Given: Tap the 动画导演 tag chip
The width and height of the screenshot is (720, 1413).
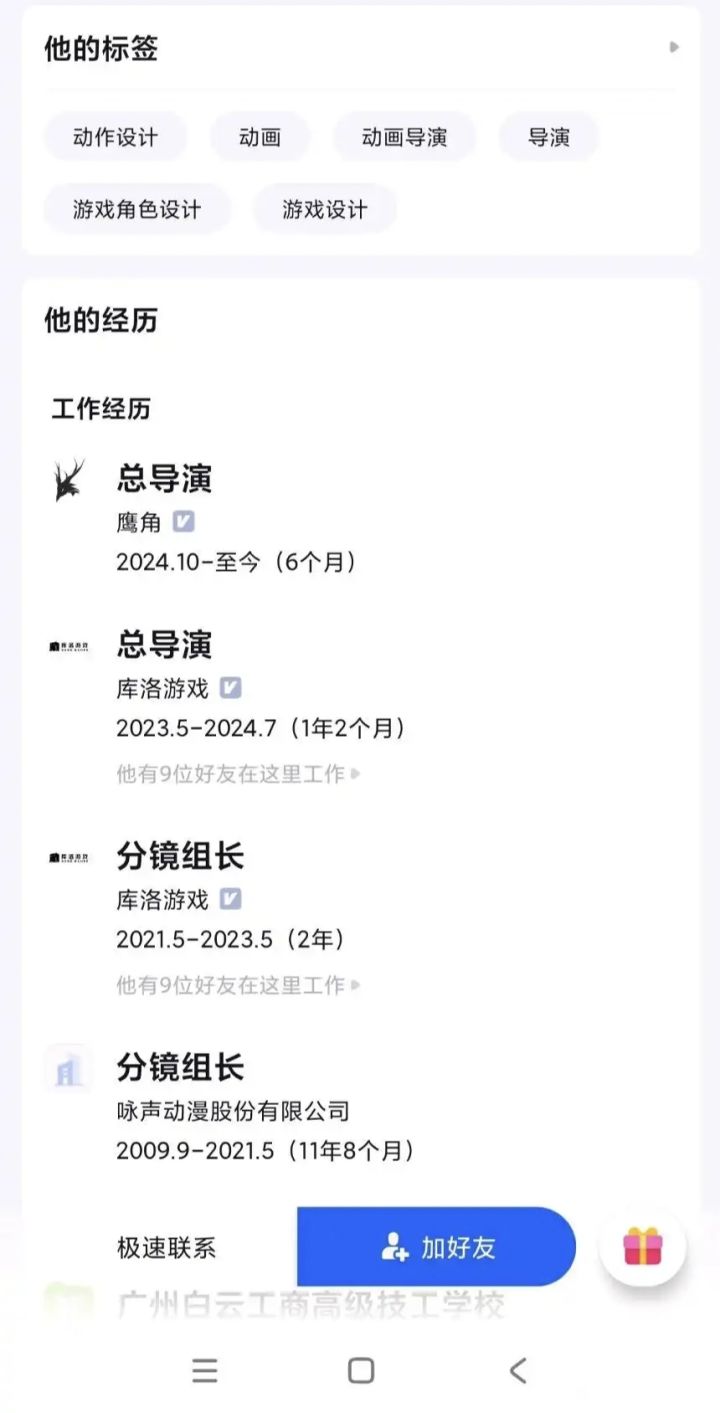Looking at the screenshot, I should 404,137.
